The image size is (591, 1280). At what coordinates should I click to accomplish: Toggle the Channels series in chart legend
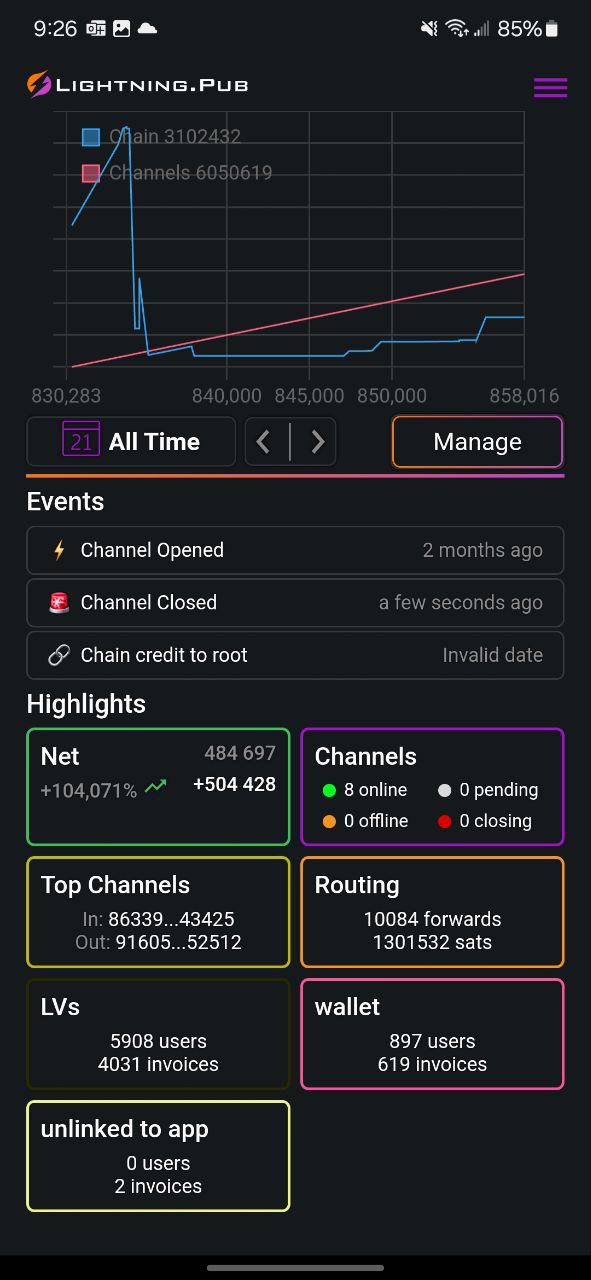(x=177, y=173)
